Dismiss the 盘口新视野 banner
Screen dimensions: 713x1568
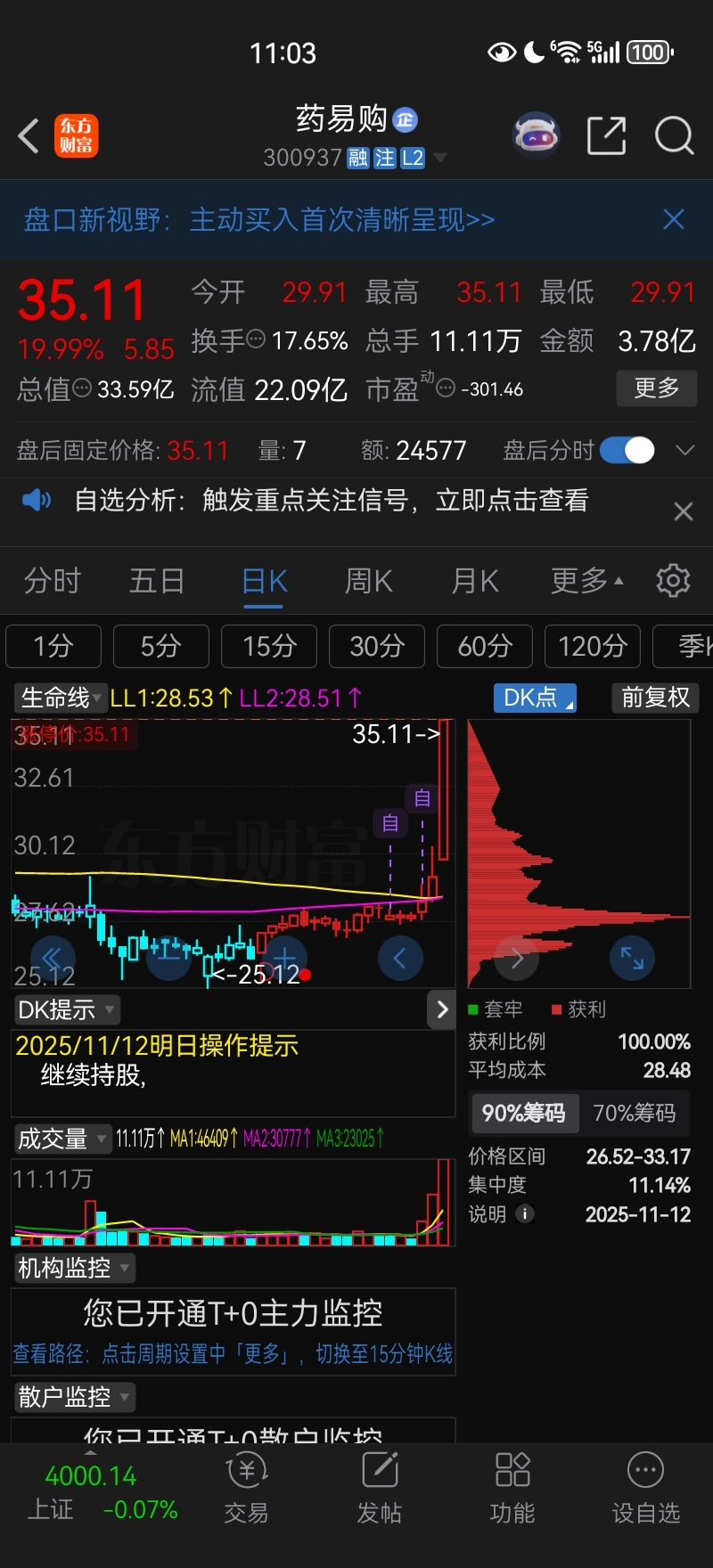[x=674, y=219]
